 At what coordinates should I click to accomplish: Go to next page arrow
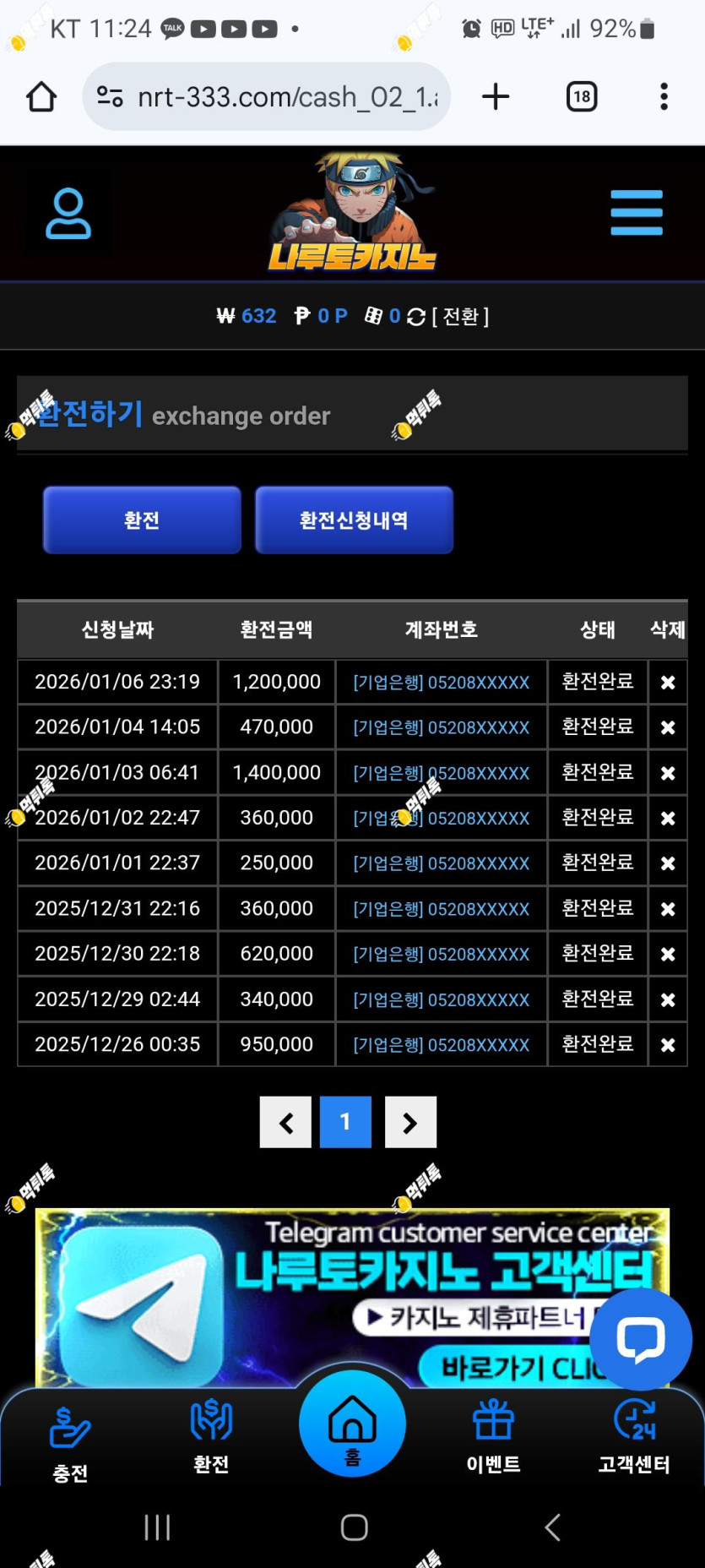click(410, 1122)
